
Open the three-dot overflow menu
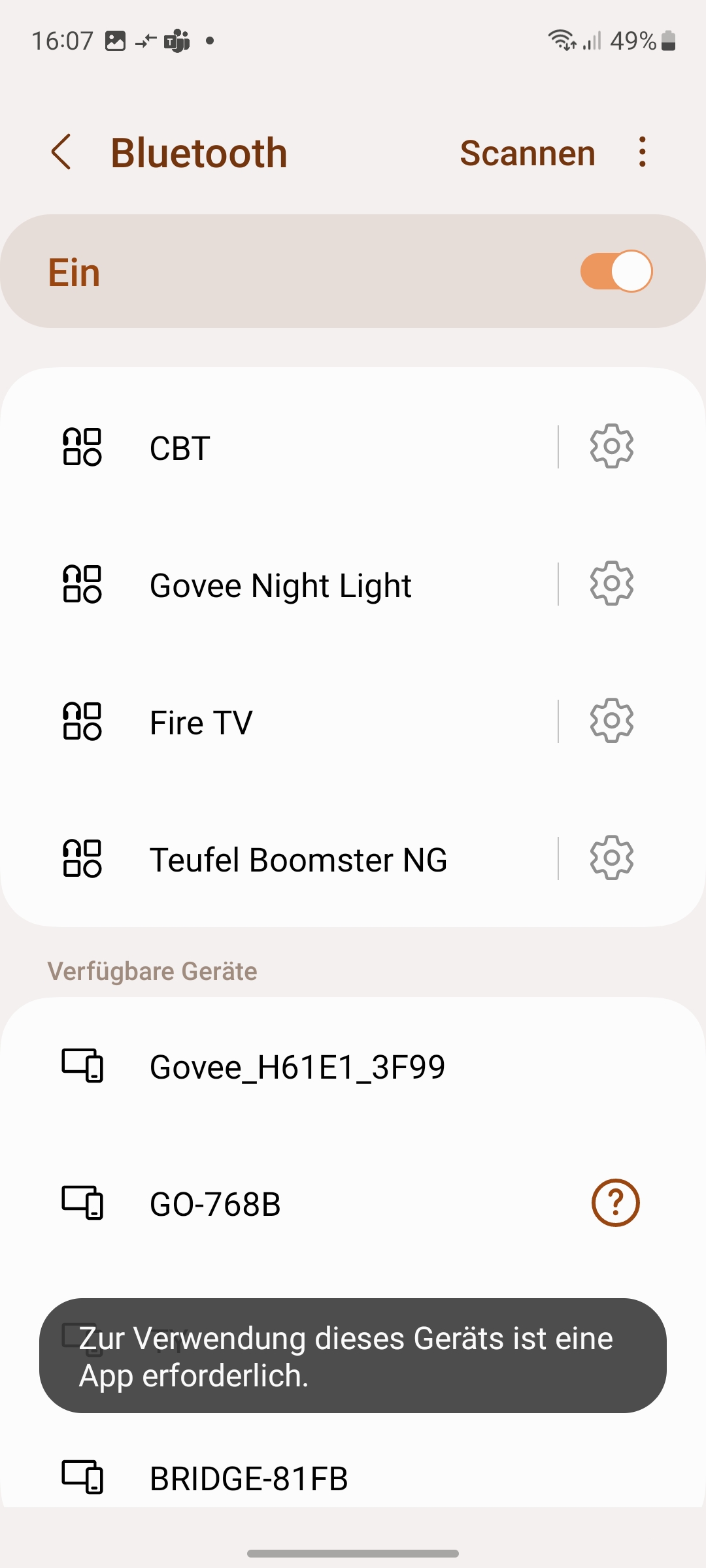coord(643,153)
